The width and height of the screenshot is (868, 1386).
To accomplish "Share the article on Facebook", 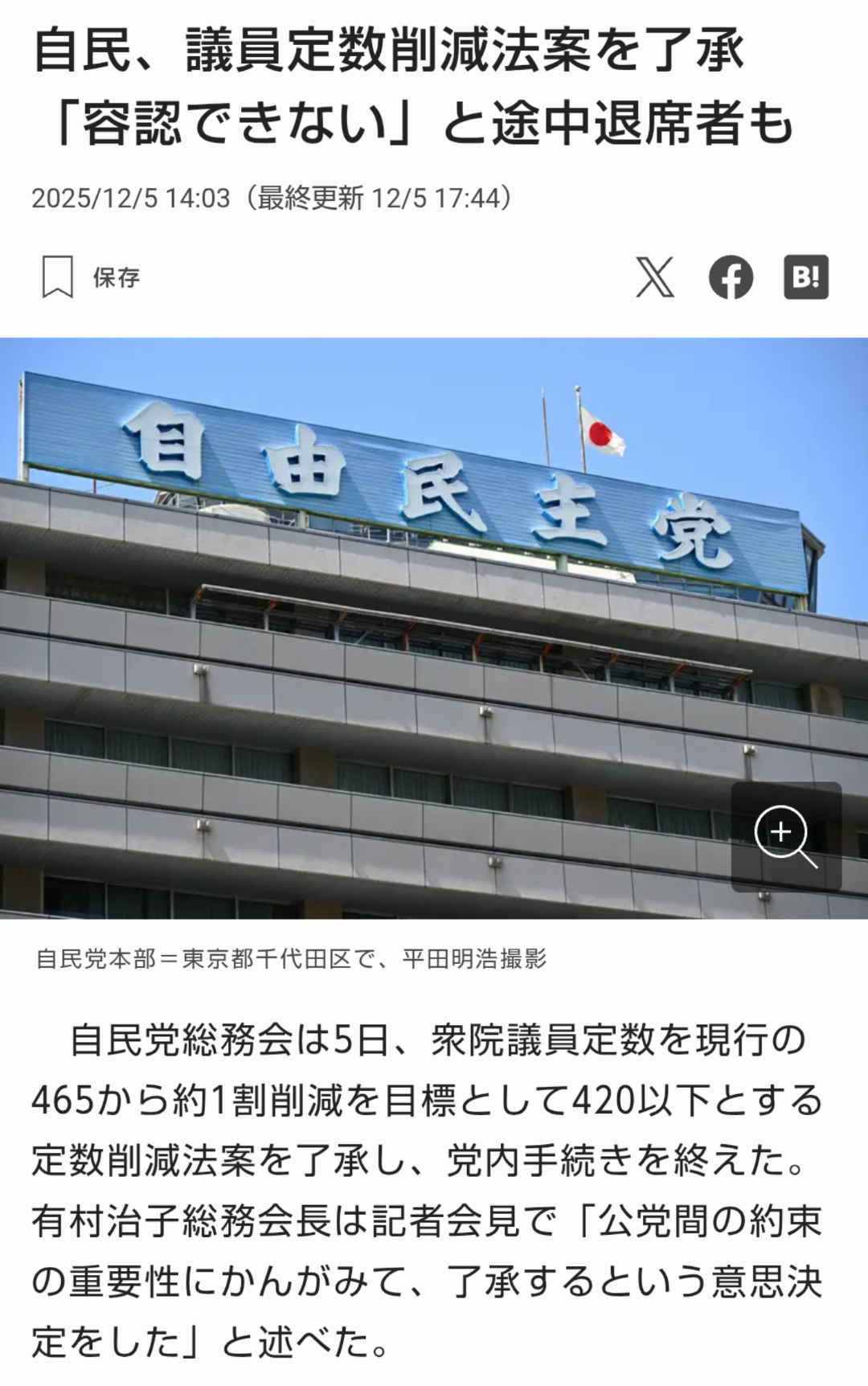I will (731, 277).
